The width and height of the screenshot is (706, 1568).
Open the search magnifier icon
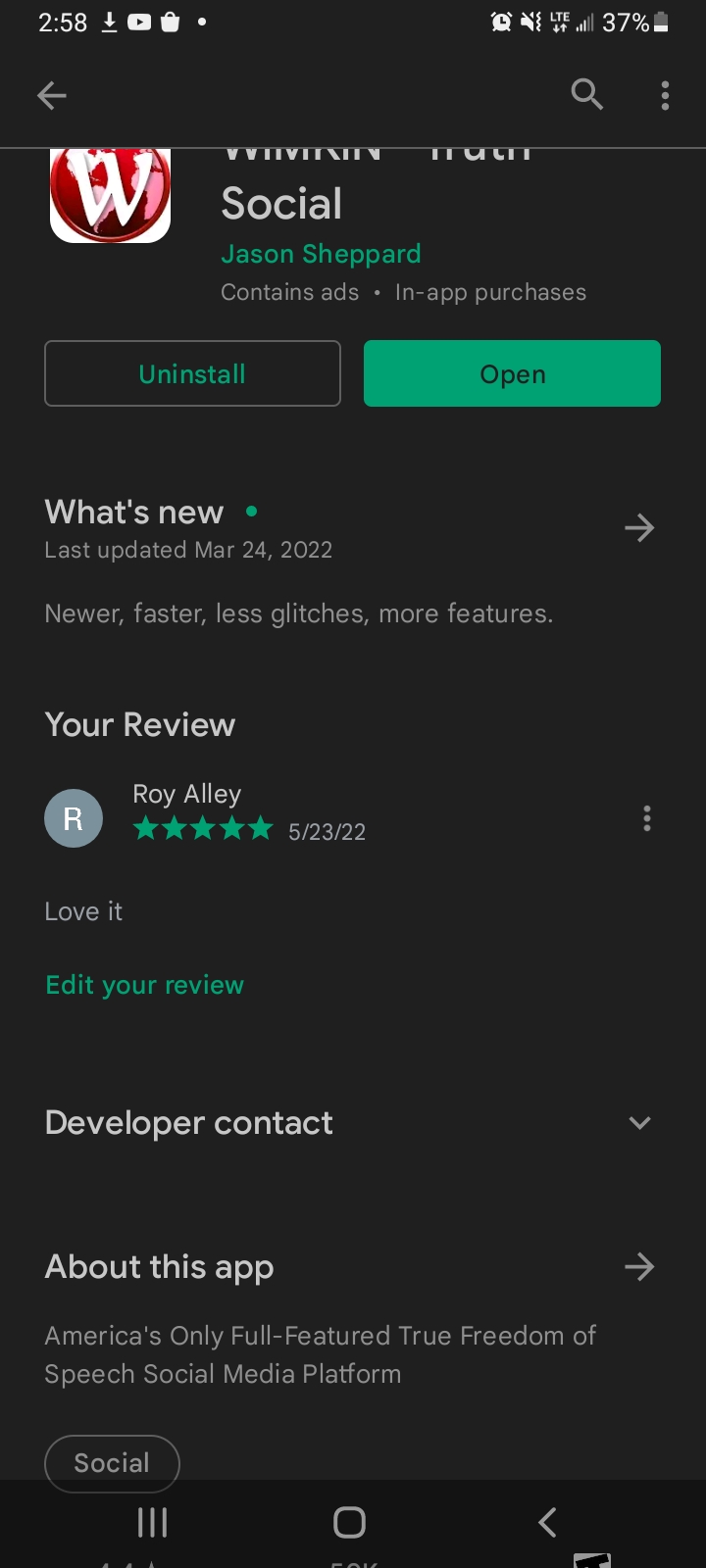[x=586, y=95]
